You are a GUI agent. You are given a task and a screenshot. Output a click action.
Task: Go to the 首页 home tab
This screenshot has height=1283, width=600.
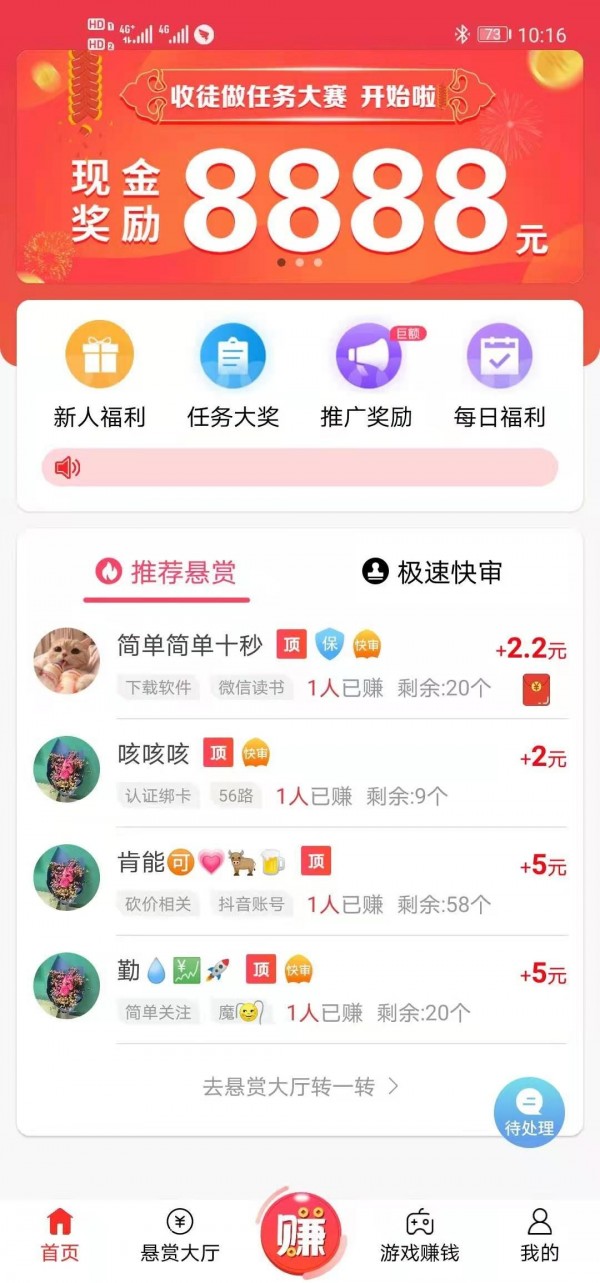pyautogui.click(x=60, y=1235)
